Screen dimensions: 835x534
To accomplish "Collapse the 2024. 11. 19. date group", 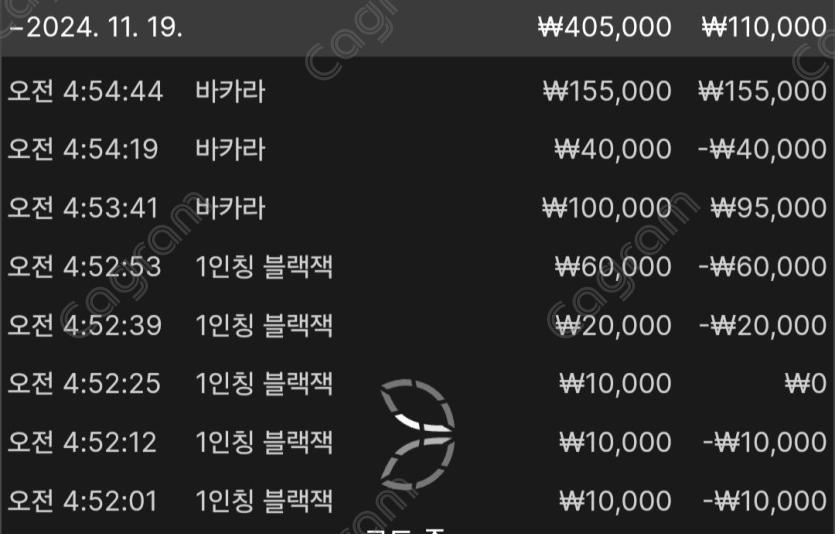I will point(95,27).
